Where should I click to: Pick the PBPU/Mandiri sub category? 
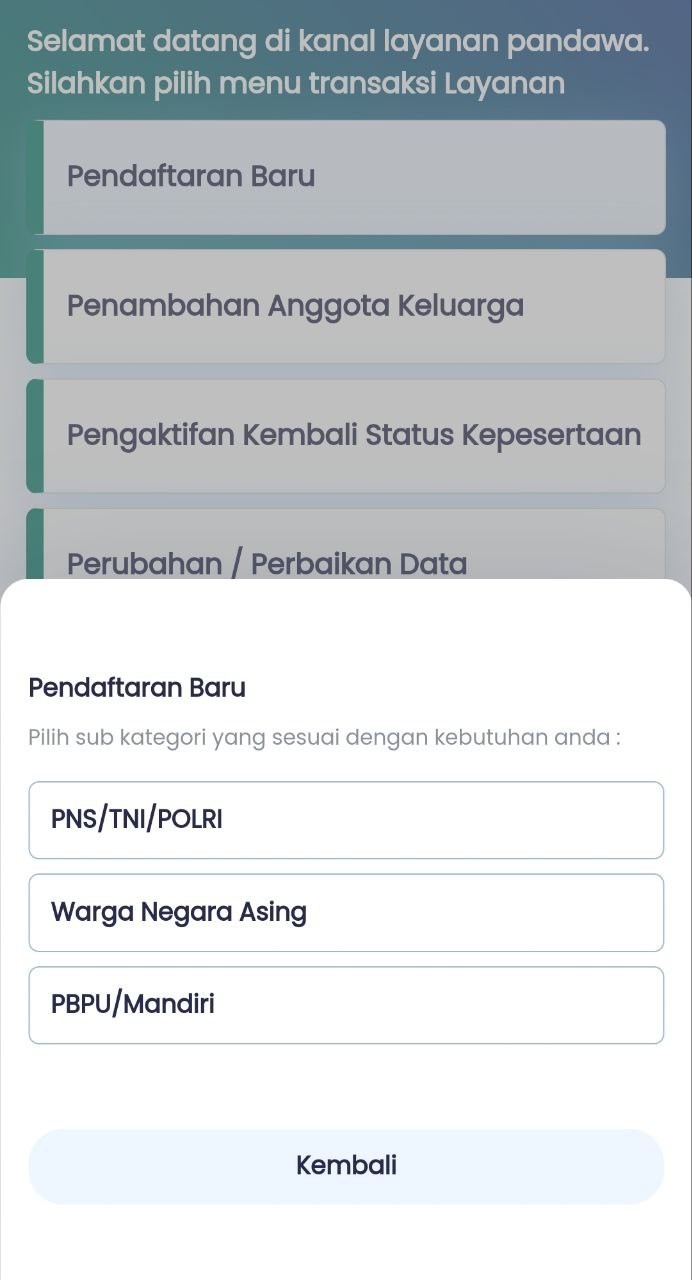[346, 1005]
